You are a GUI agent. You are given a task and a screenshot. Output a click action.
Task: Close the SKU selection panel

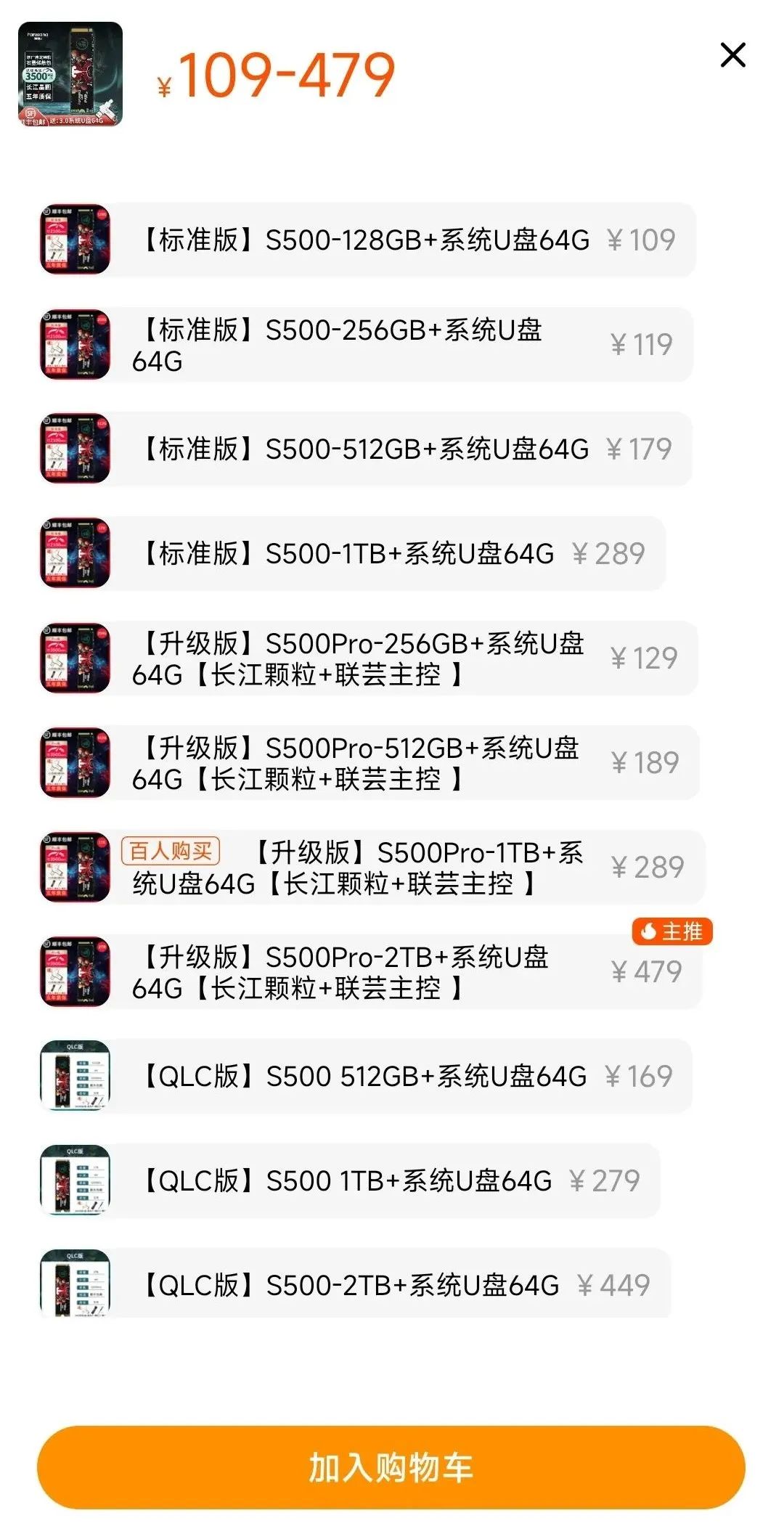735,54
